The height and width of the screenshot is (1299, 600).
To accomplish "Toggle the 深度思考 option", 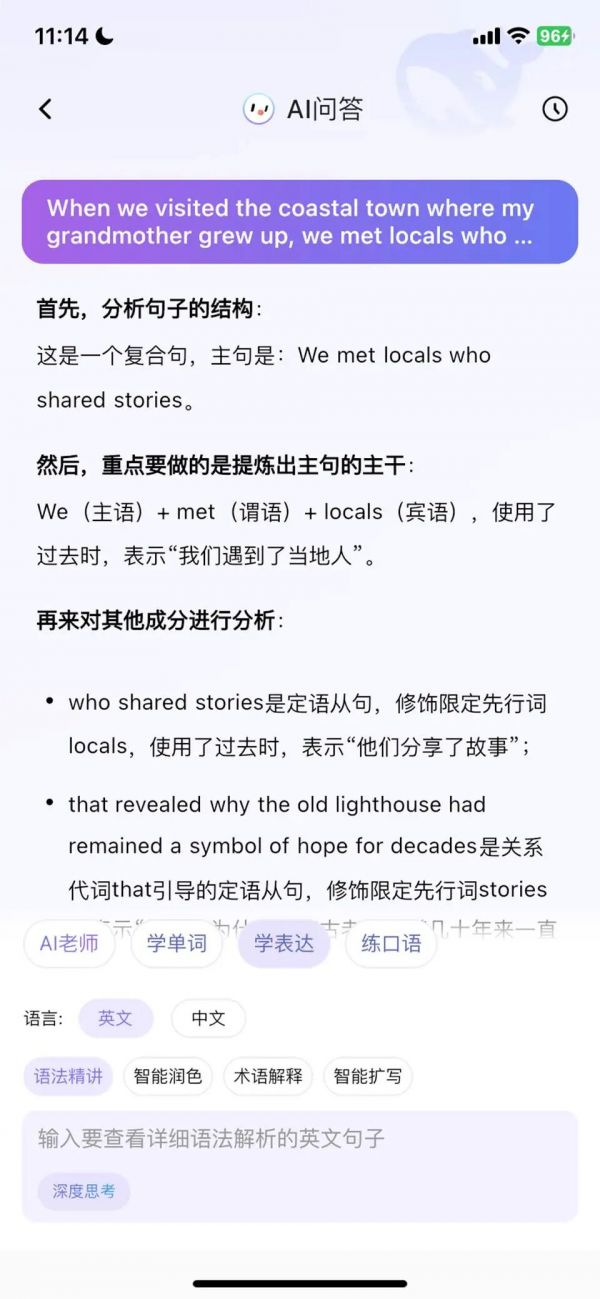I will point(84,1191).
